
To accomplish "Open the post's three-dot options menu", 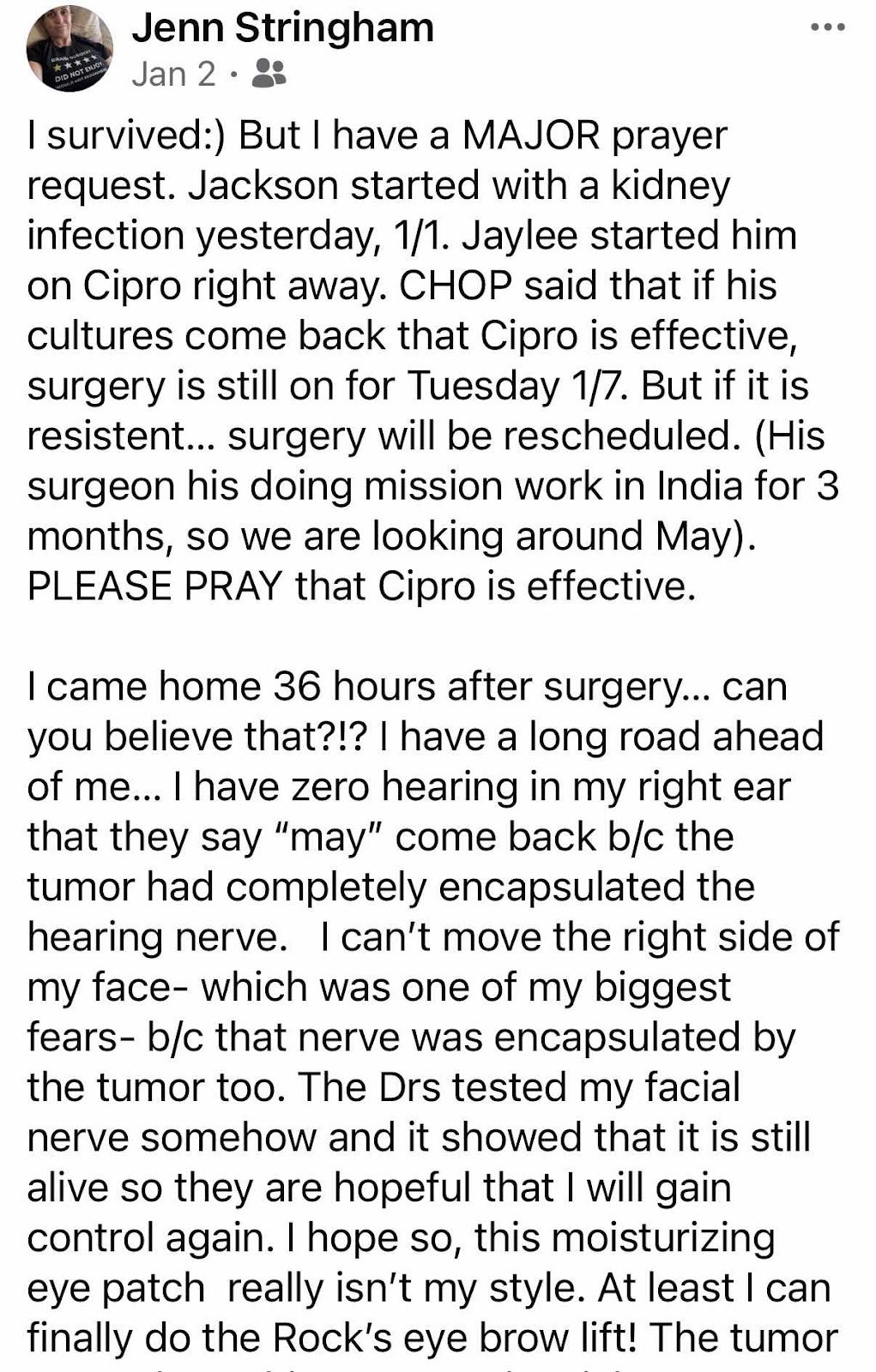I will point(828,28).
